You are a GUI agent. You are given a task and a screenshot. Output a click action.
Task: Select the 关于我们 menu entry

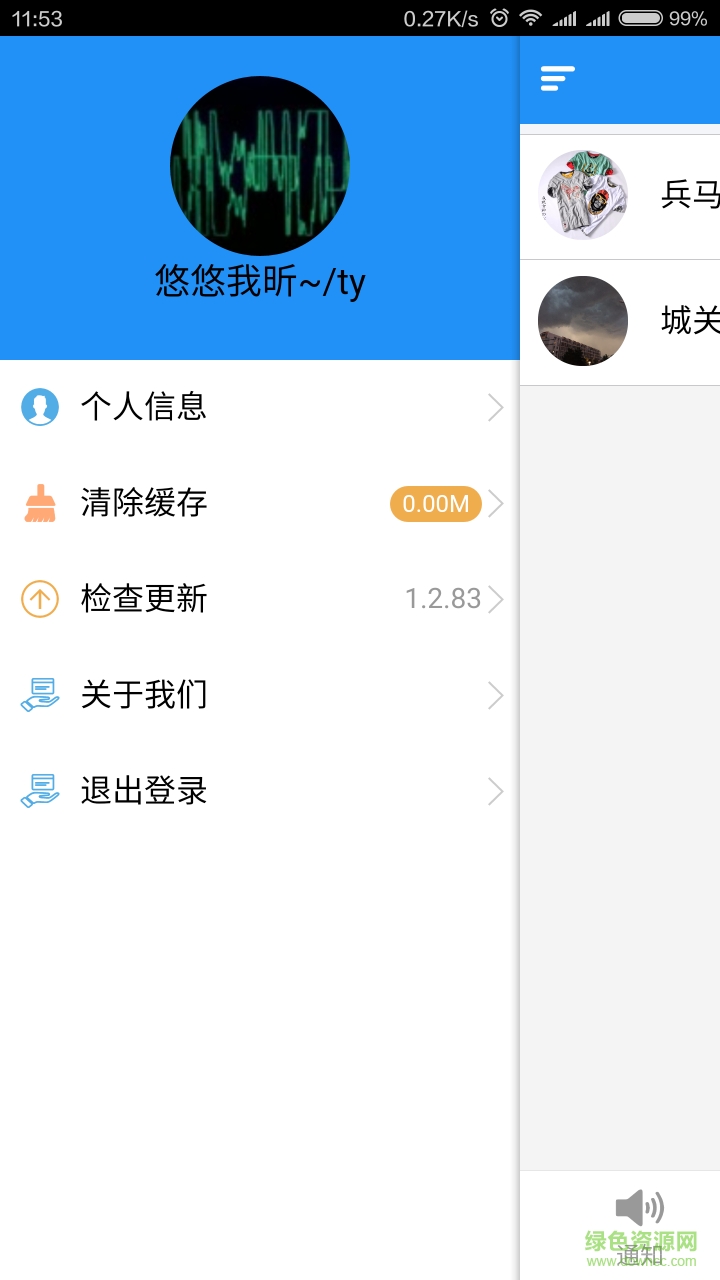pyautogui.click(x=145, y=695)
